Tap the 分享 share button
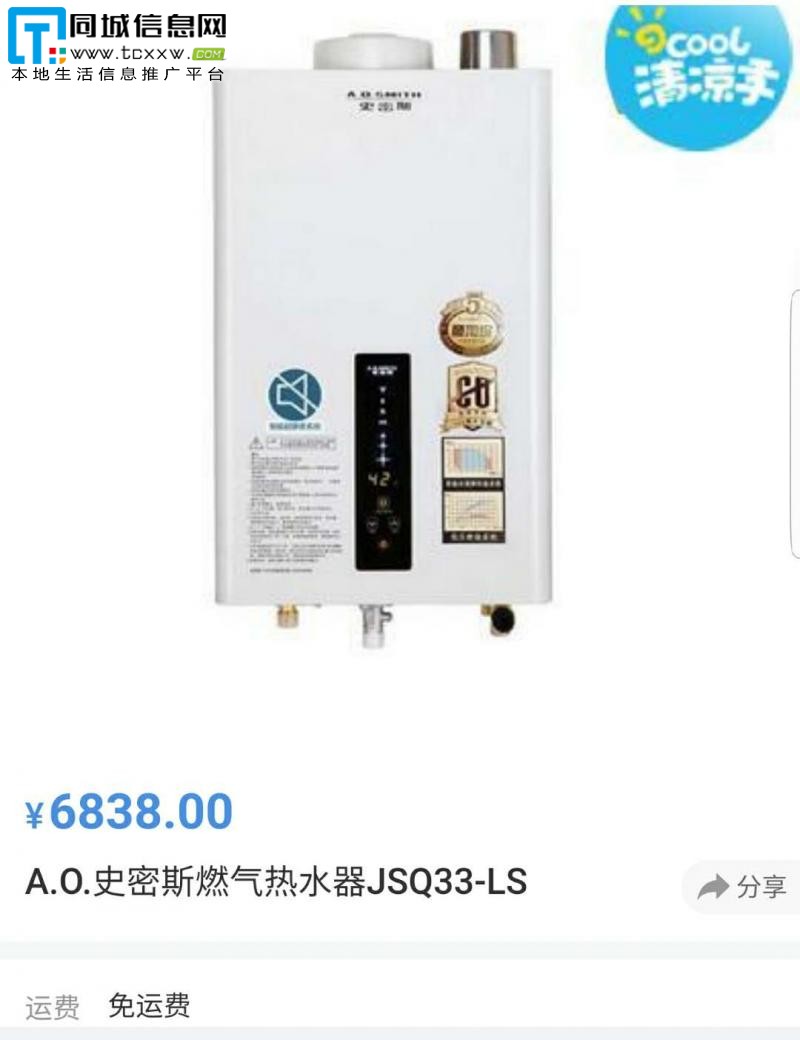This screenshot has width=800, height=1040. point(742,886)
